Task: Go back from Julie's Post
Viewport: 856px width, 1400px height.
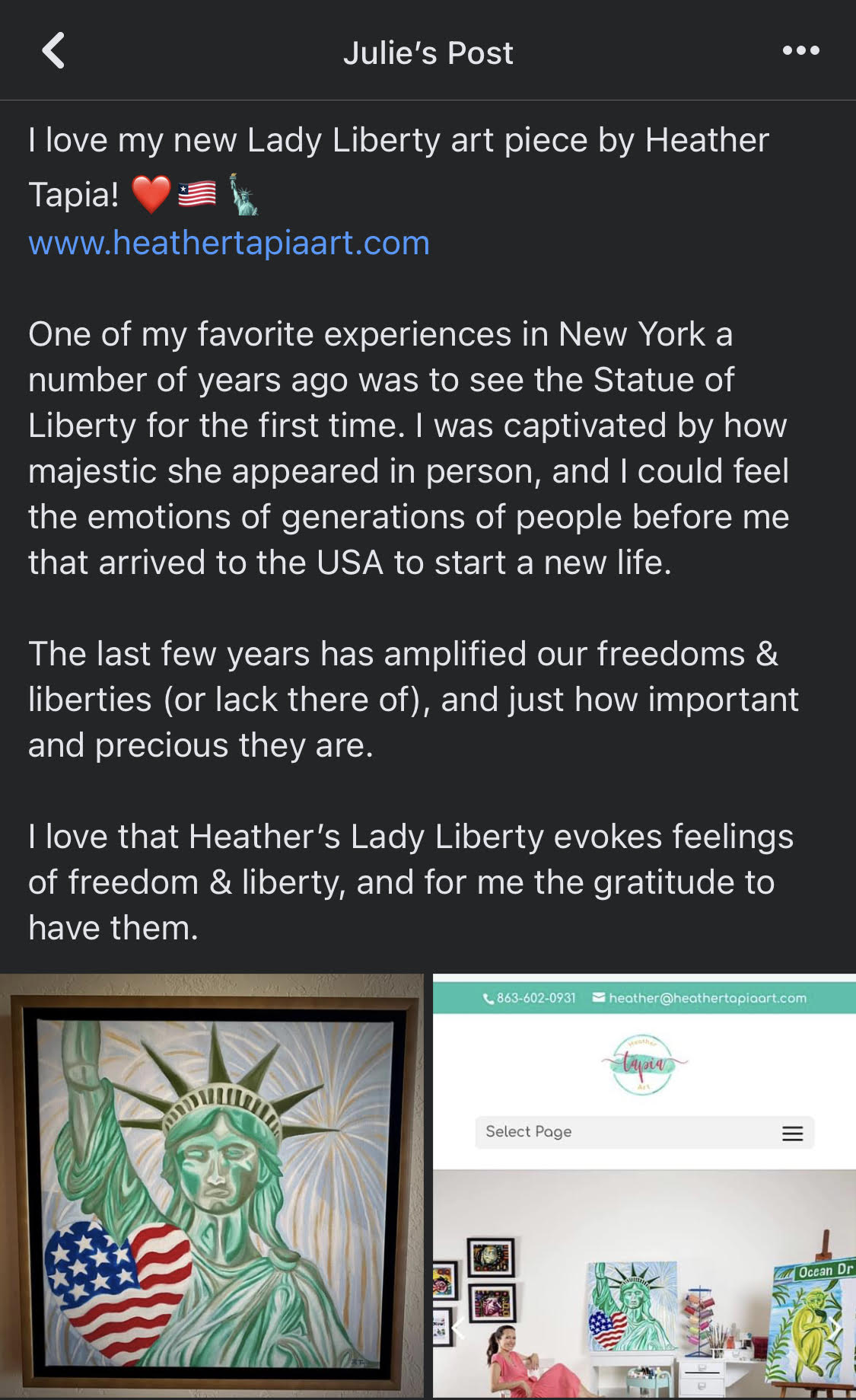Action: point(53,51)
